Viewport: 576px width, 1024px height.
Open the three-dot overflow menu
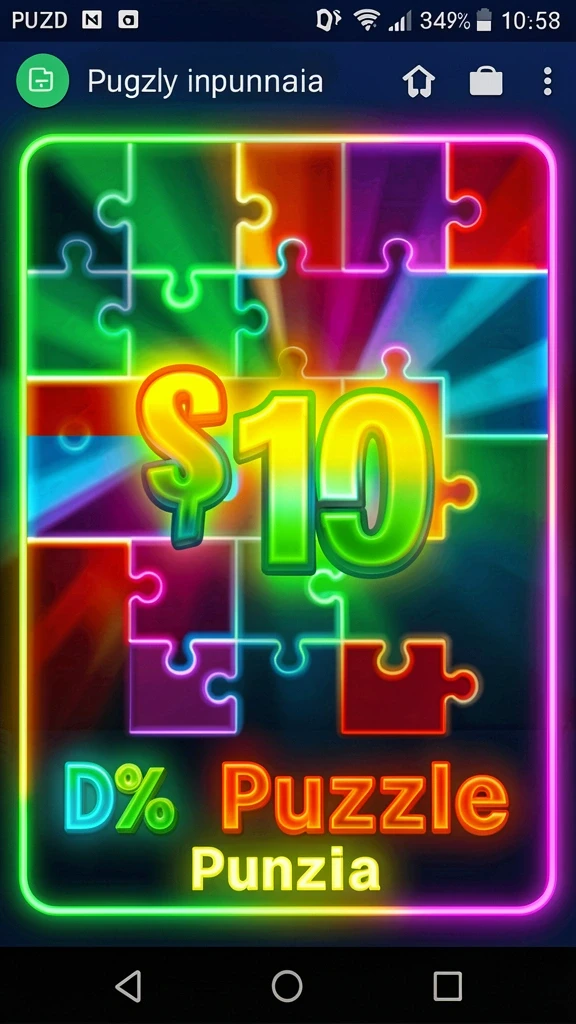pos(547,82)
